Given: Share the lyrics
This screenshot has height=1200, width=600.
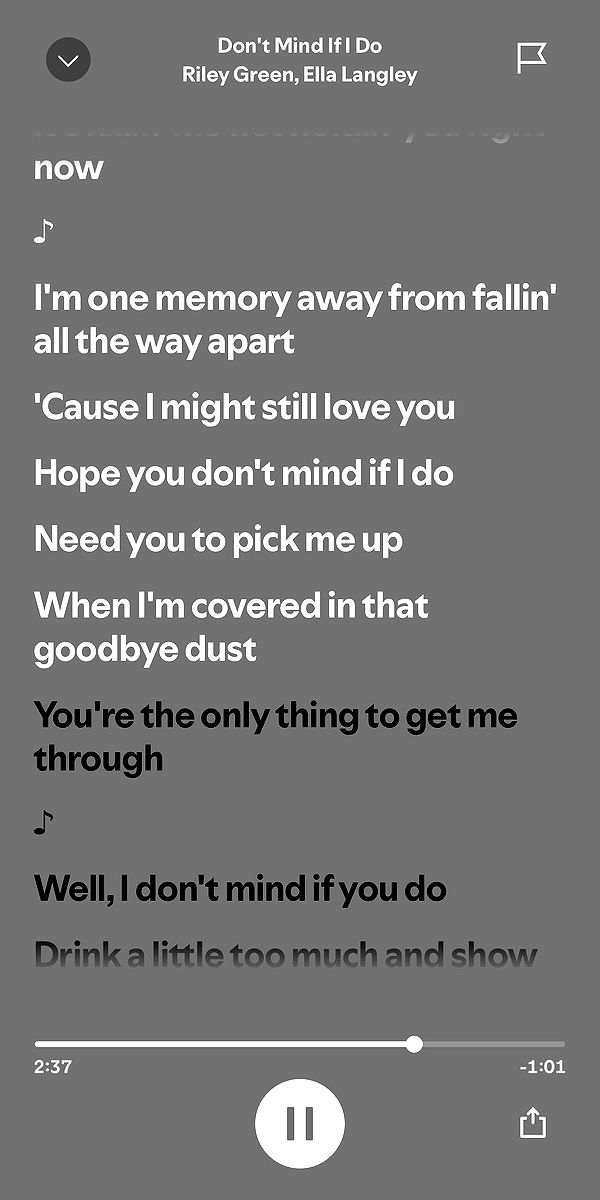Looking at the screenshot, I should (533, 1123).
